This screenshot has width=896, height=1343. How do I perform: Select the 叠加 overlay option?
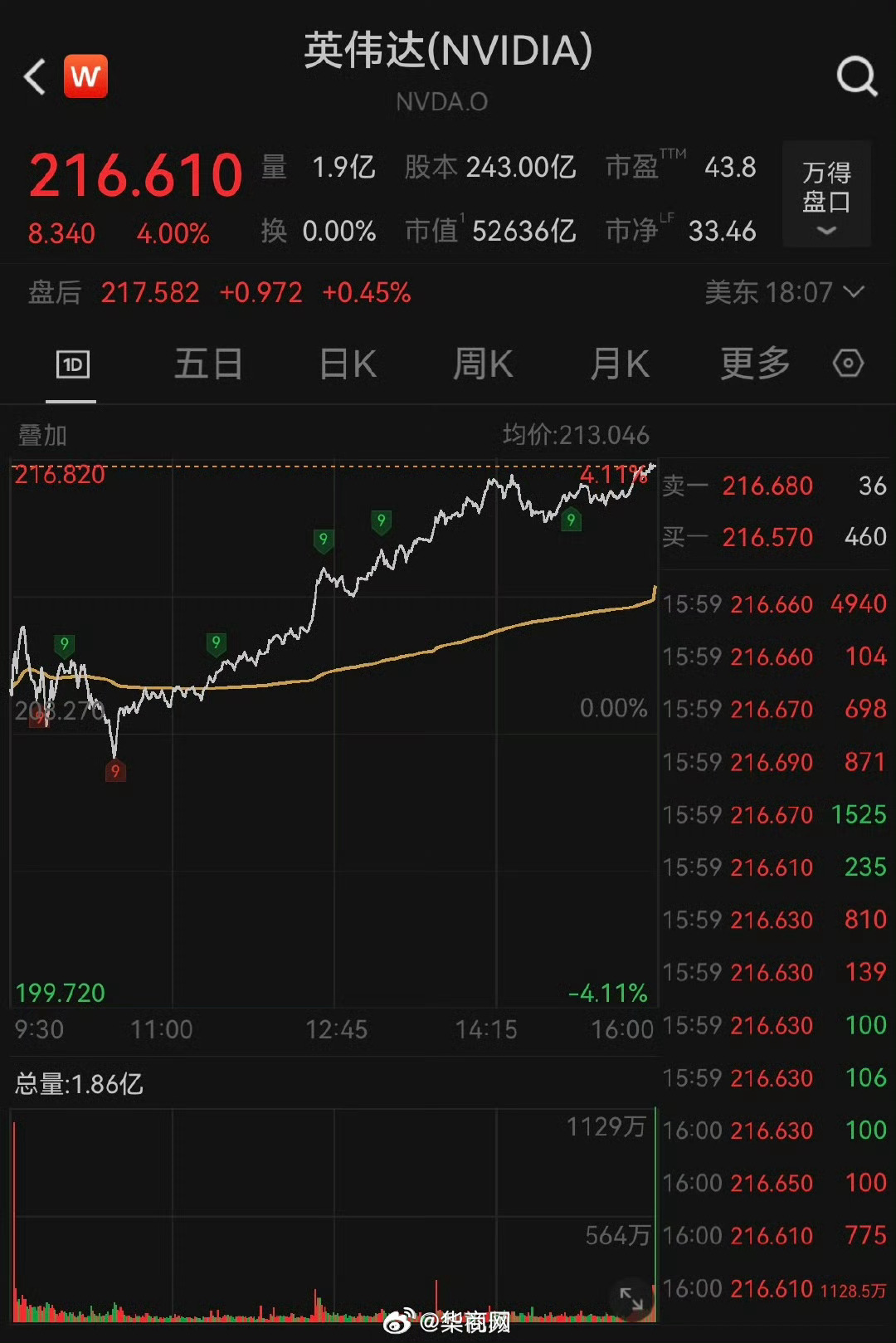coord(41,435)
